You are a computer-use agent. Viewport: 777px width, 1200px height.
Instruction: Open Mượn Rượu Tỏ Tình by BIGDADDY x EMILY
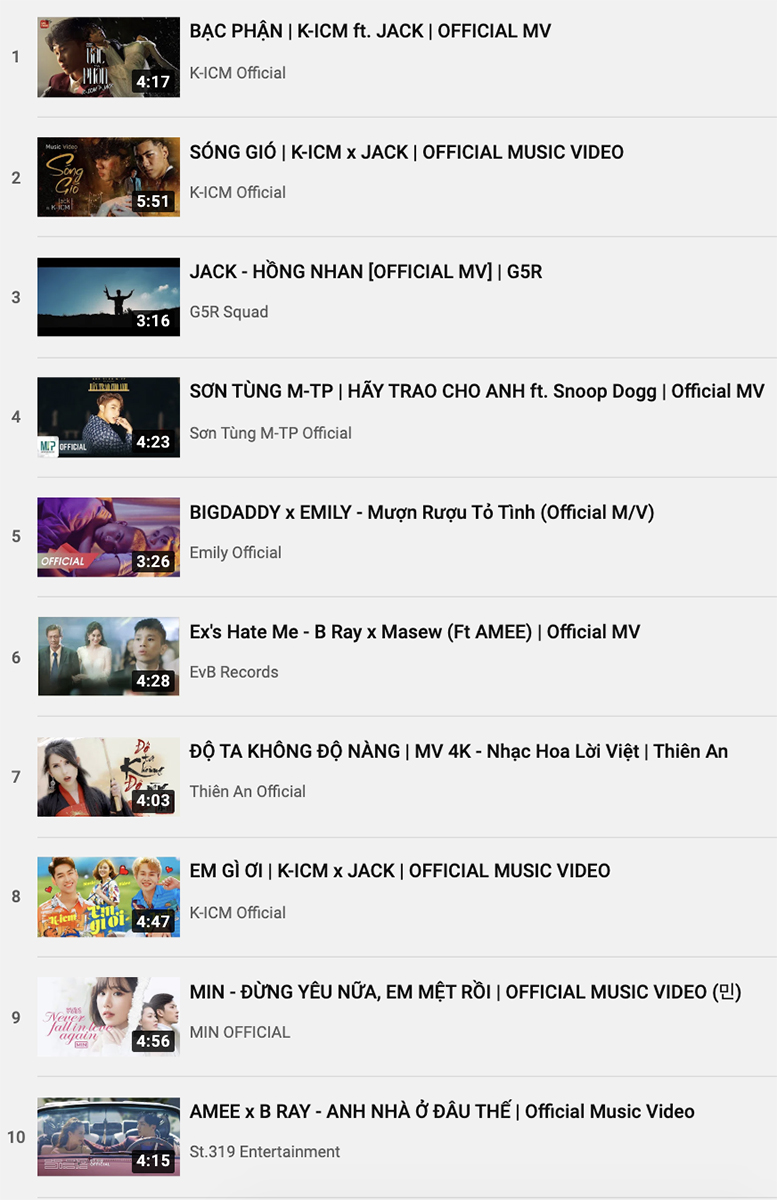pos(421,512)
